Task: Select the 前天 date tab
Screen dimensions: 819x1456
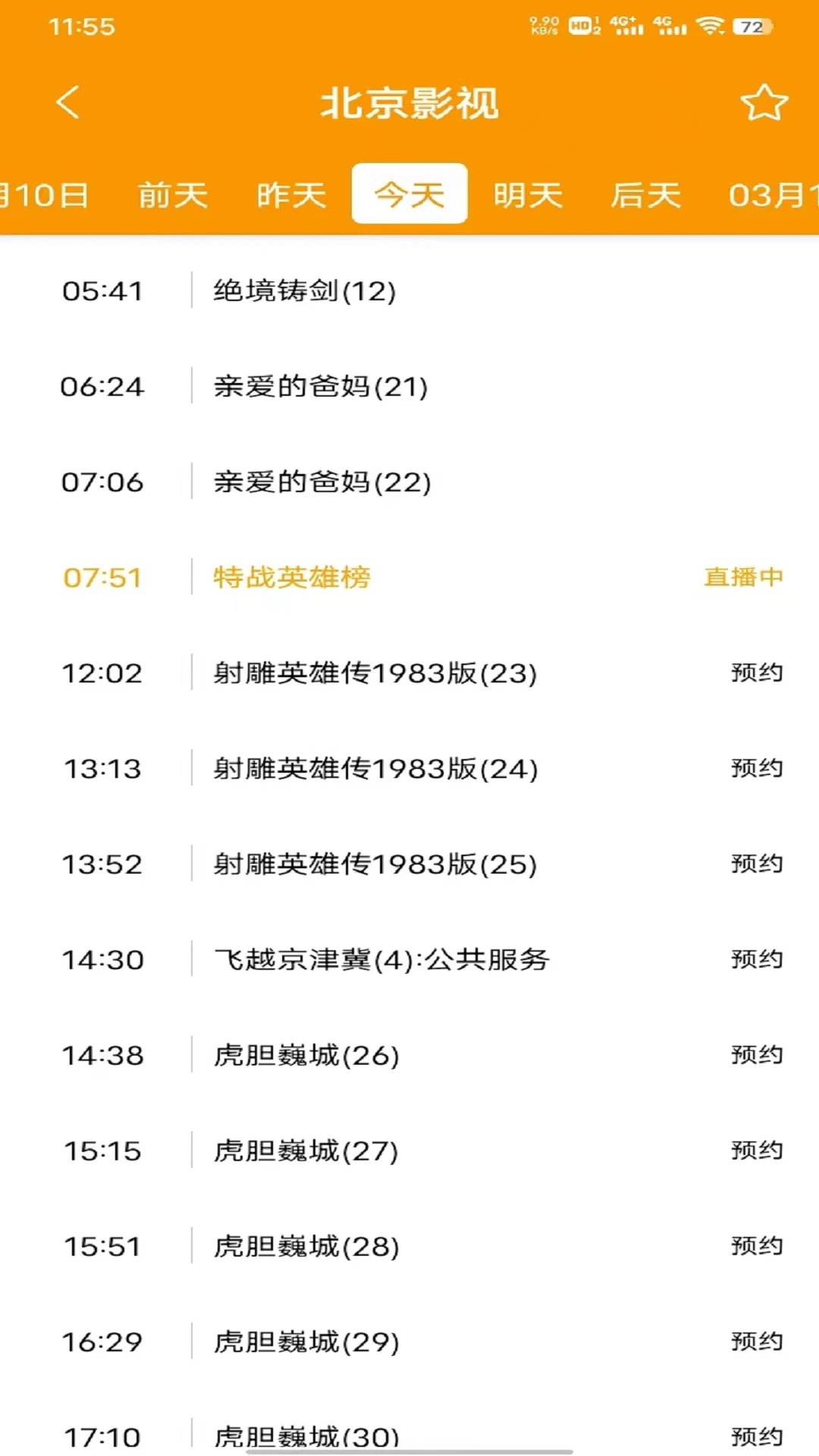Action: [x=173, y=193]
